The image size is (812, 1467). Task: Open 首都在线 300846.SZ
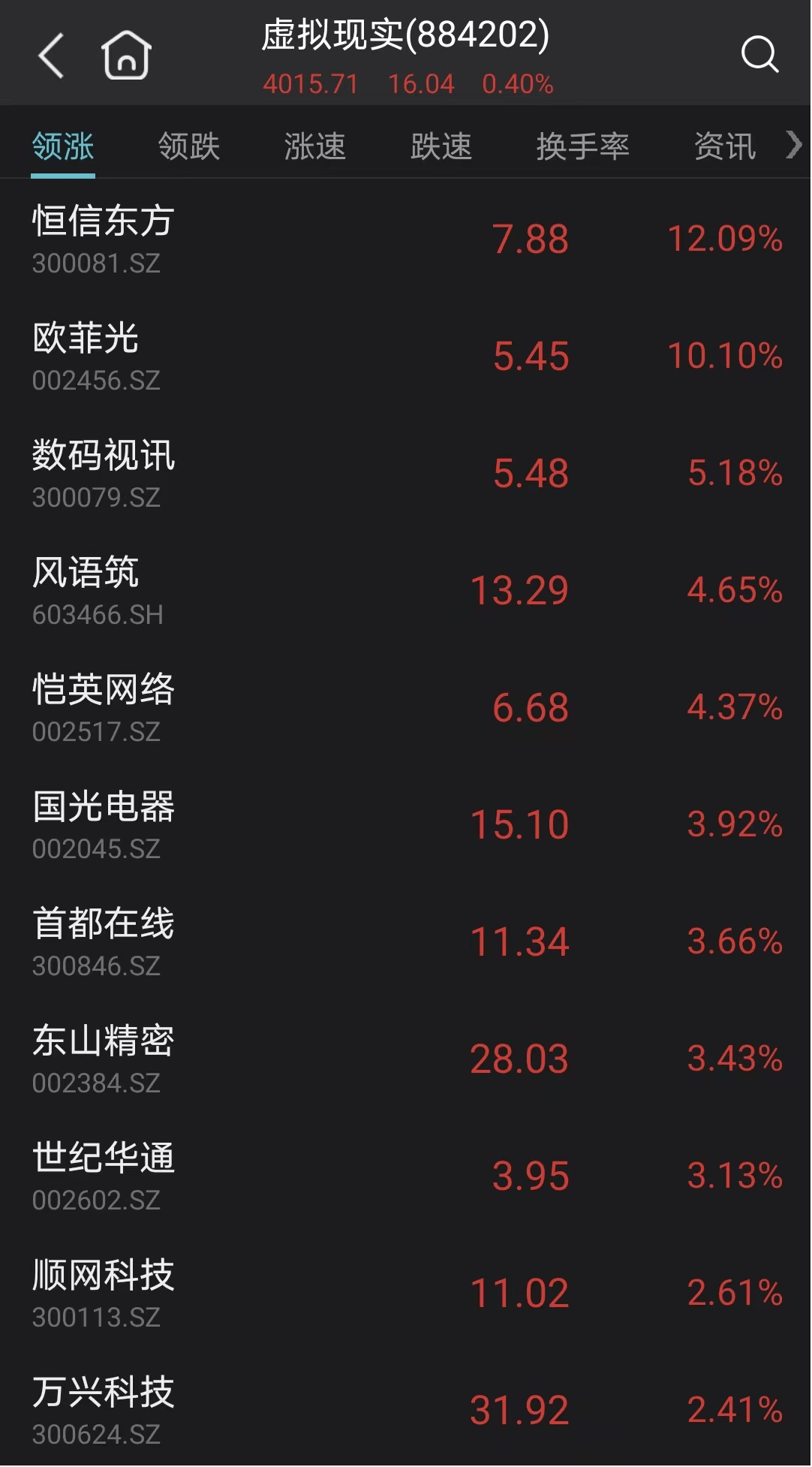click(405, 941)
